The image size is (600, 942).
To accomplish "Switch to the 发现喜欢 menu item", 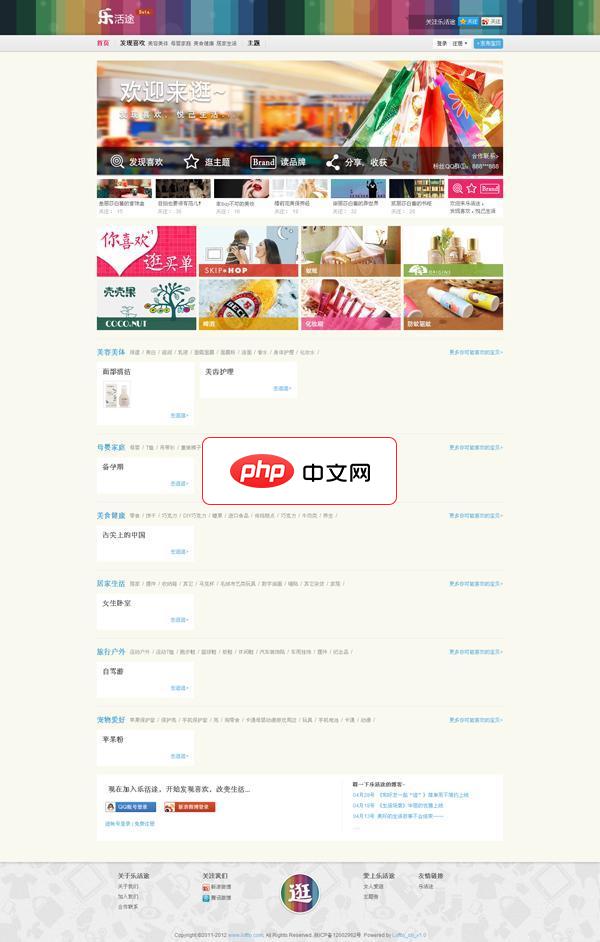I will 132,44.
